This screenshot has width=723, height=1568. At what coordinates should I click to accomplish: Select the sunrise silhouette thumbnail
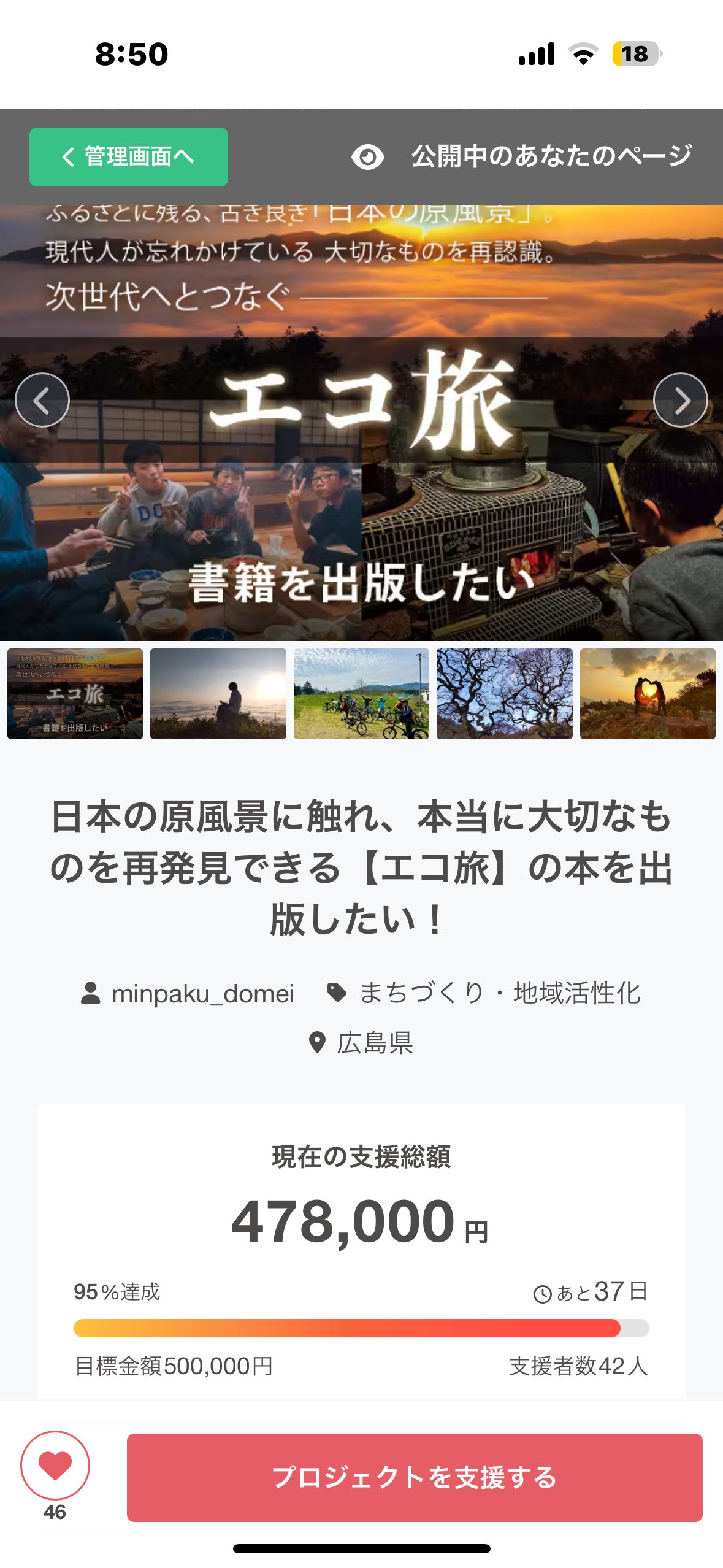coord(218,694)
